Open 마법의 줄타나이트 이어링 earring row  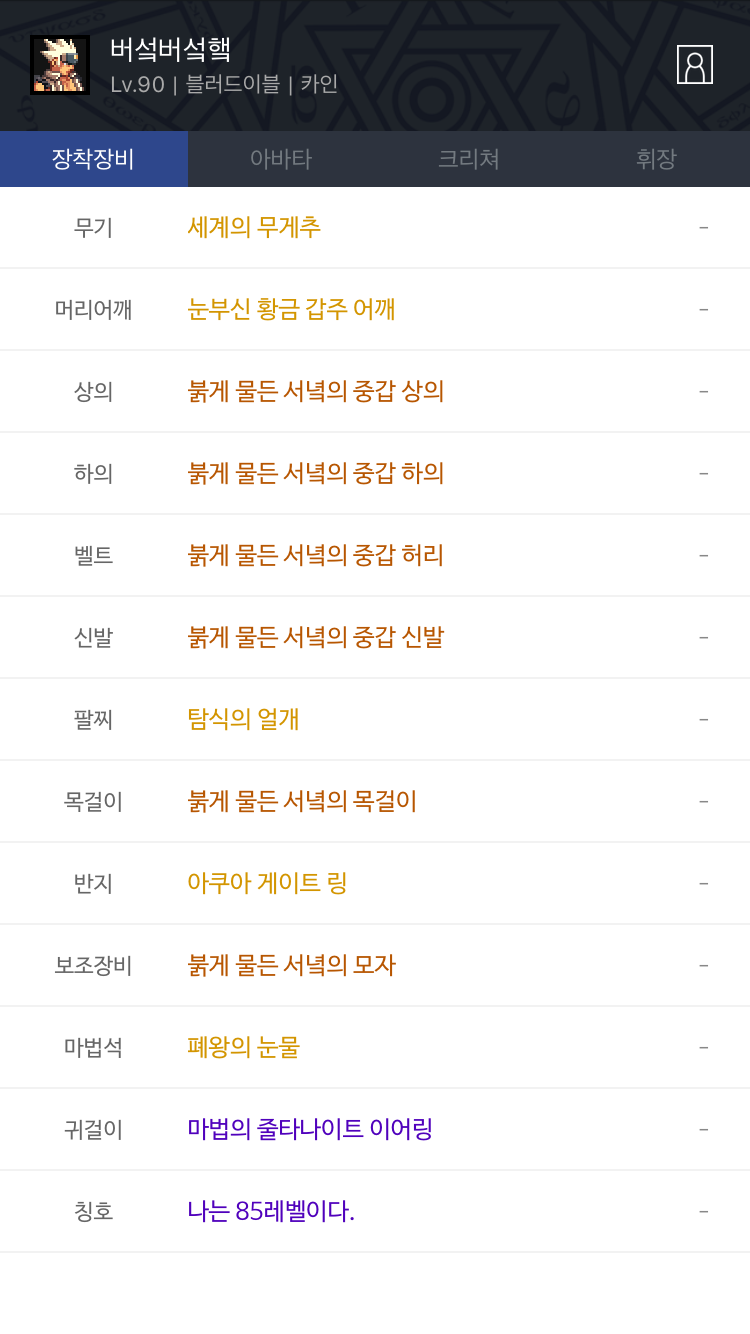tap(310, 1129)
